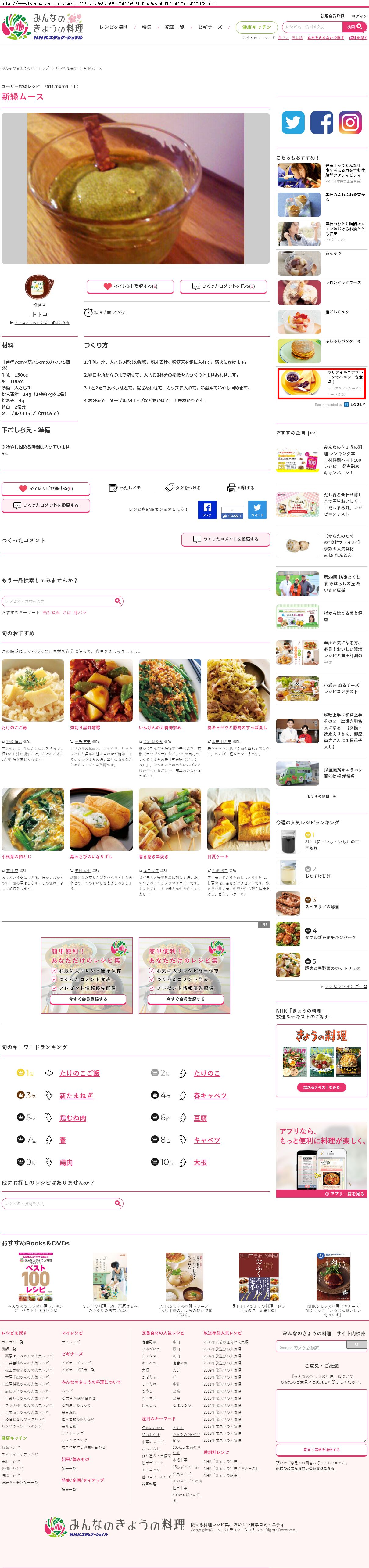Open the レシピを探す menu

114,27
